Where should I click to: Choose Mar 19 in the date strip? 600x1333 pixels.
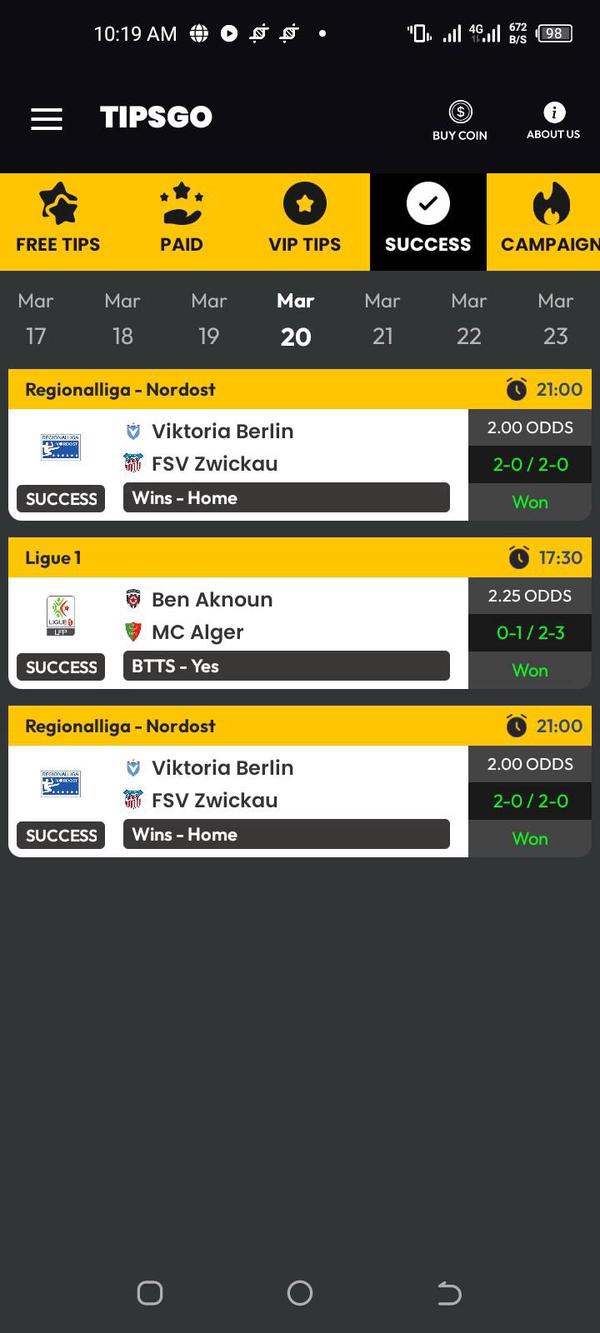pyautogui.click(x=209, y=319)
